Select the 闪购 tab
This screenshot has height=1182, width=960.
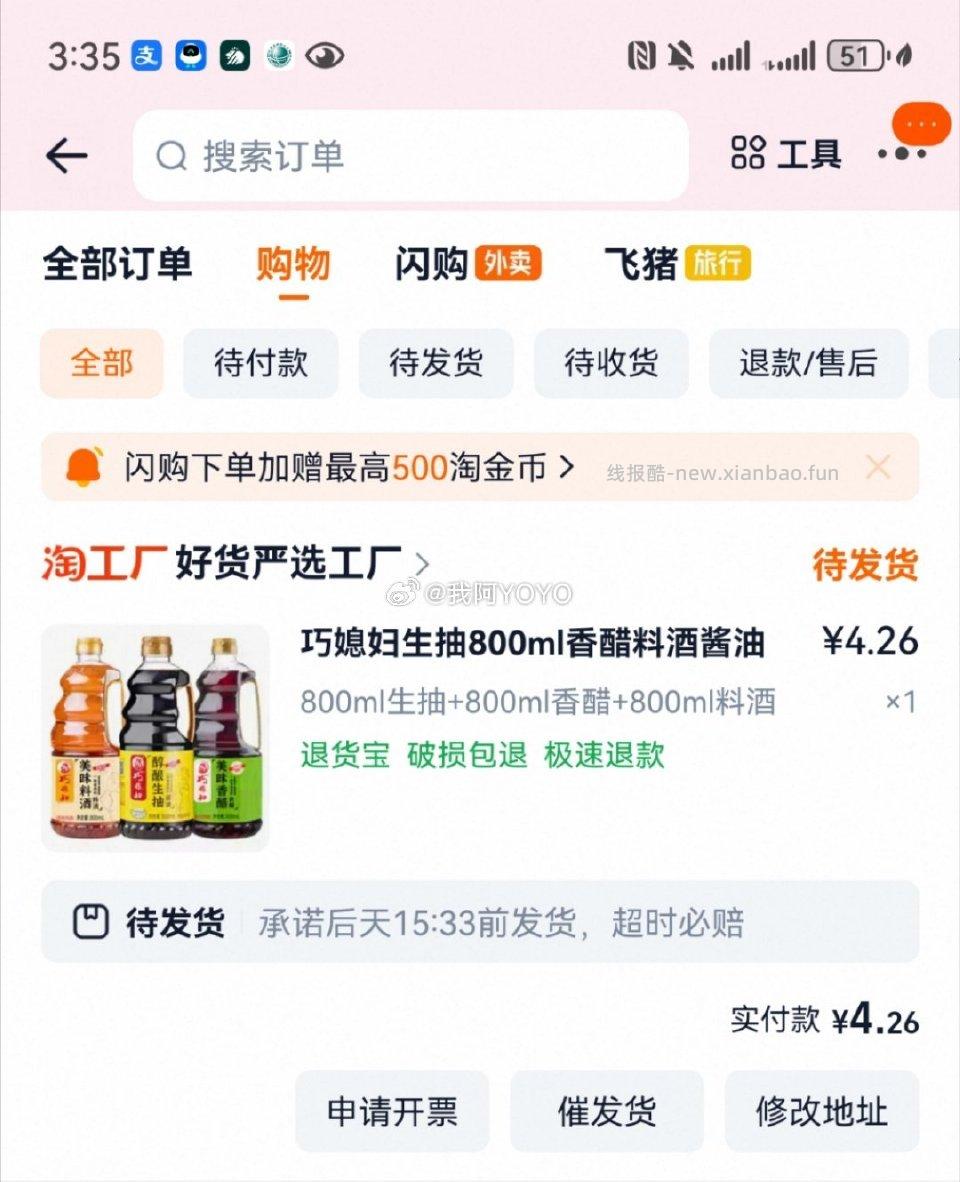(432, 263)
